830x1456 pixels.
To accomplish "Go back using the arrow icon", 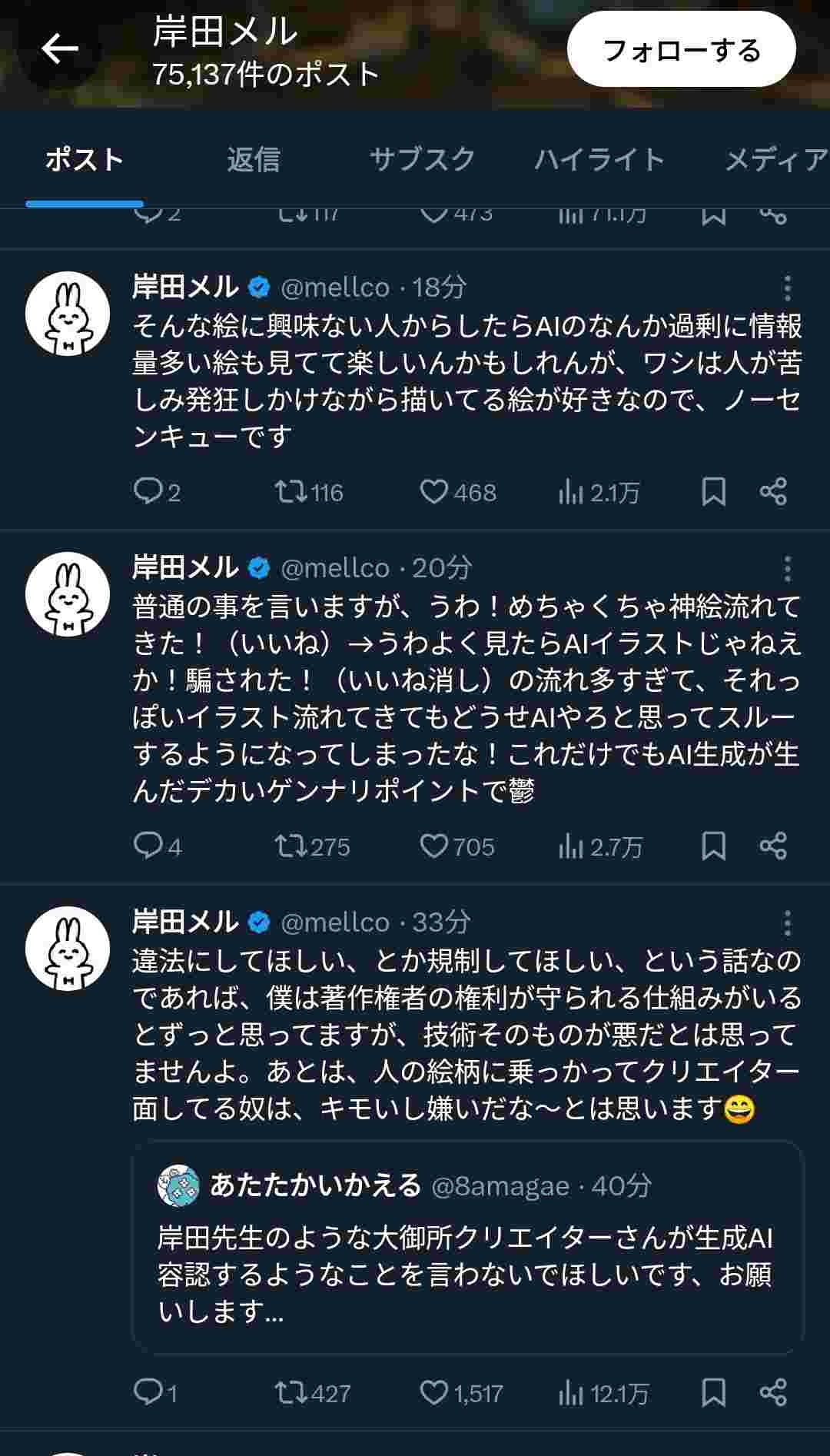I will [60, 50].
